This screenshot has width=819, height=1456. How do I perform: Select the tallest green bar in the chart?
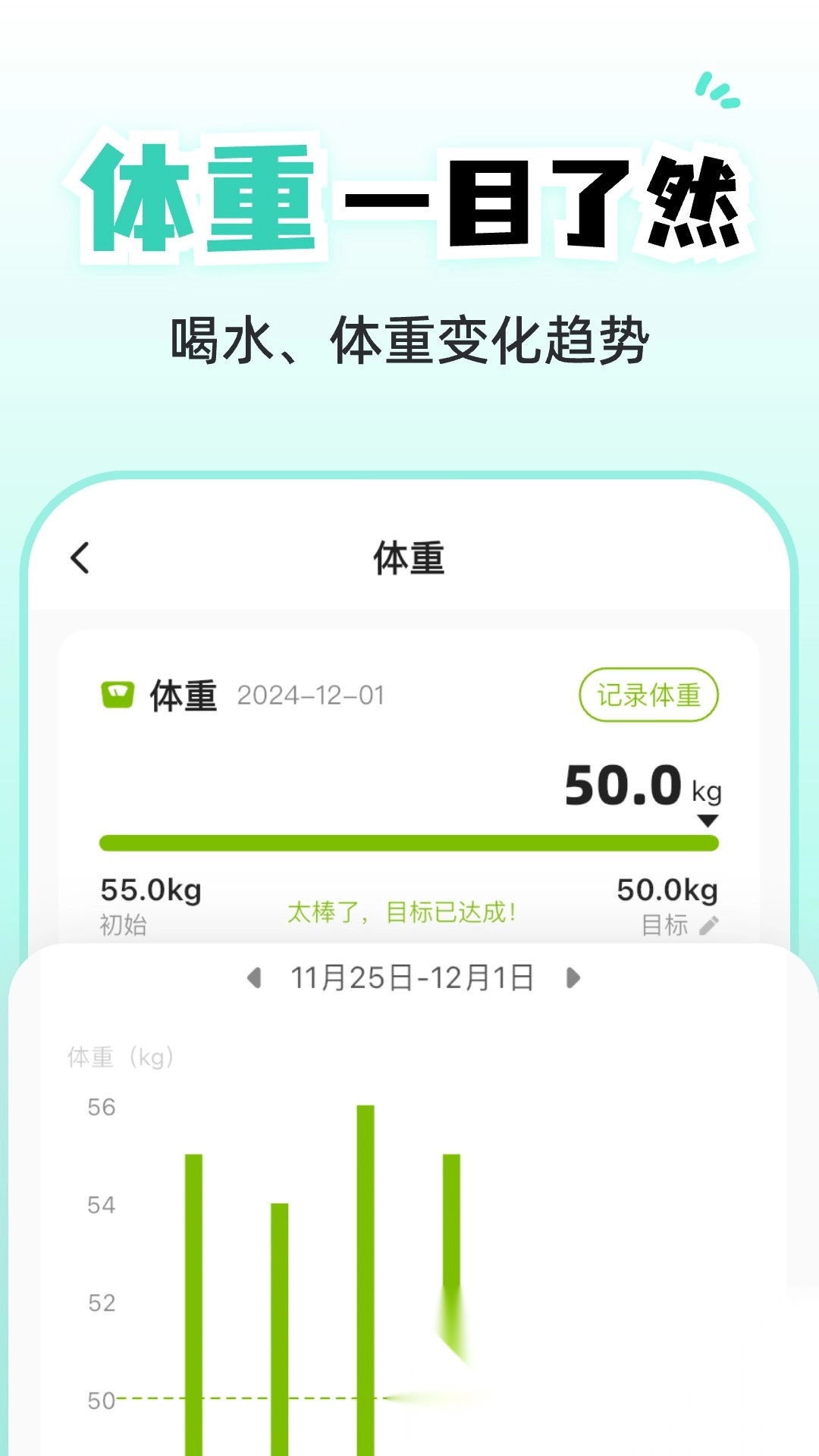[366, 1251]
